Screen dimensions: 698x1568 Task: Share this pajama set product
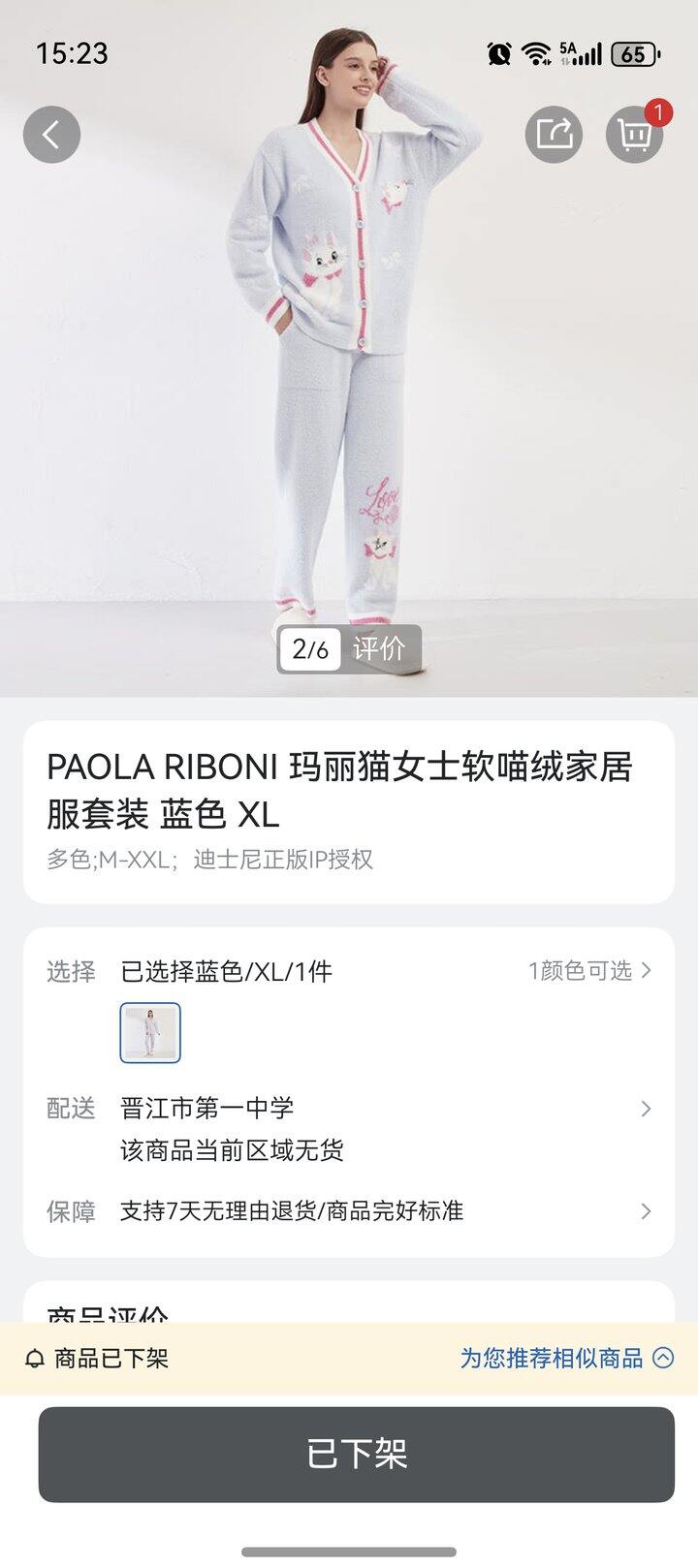(554, 135)
